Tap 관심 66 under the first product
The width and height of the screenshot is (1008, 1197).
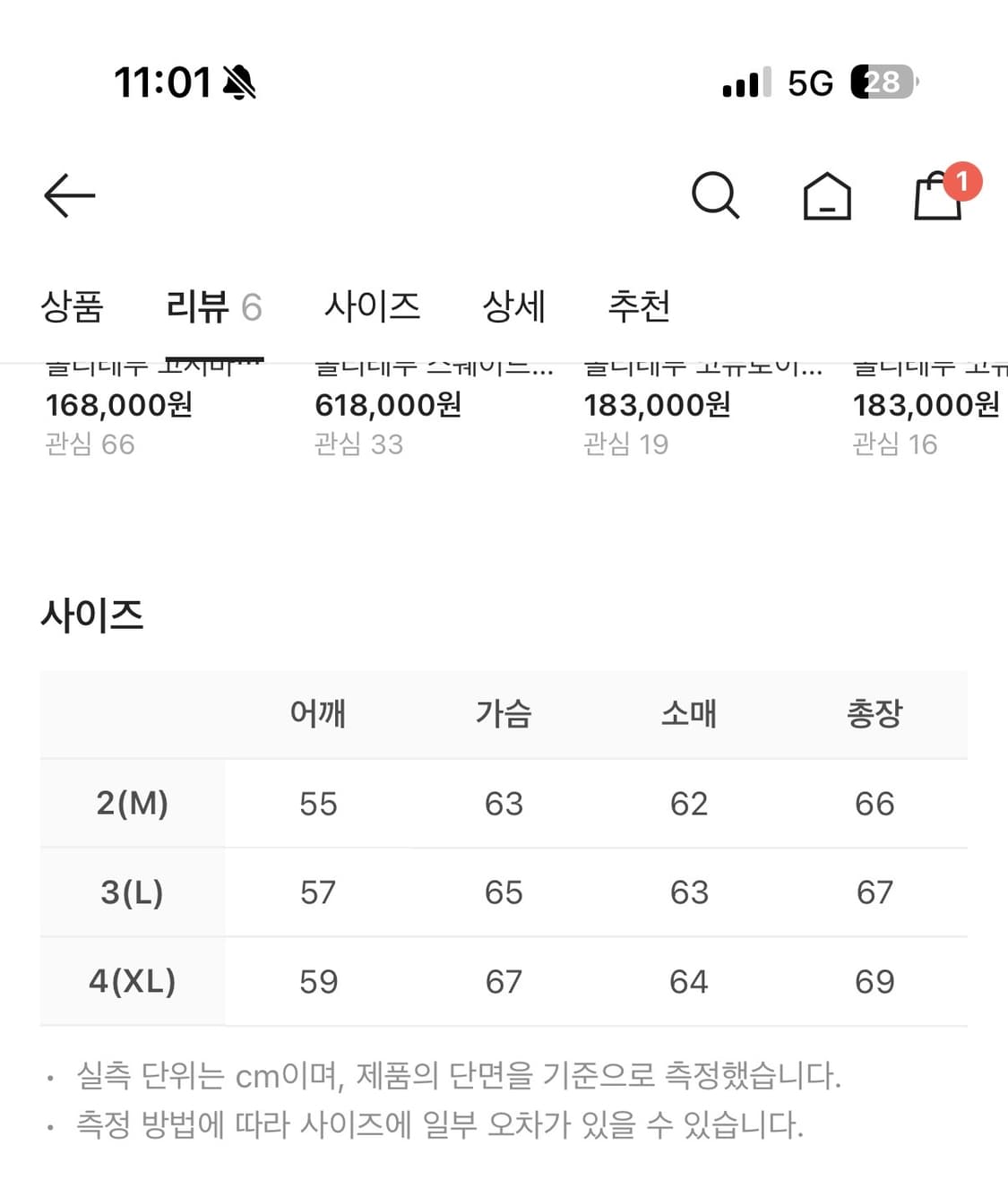click(x=90, y=444)
